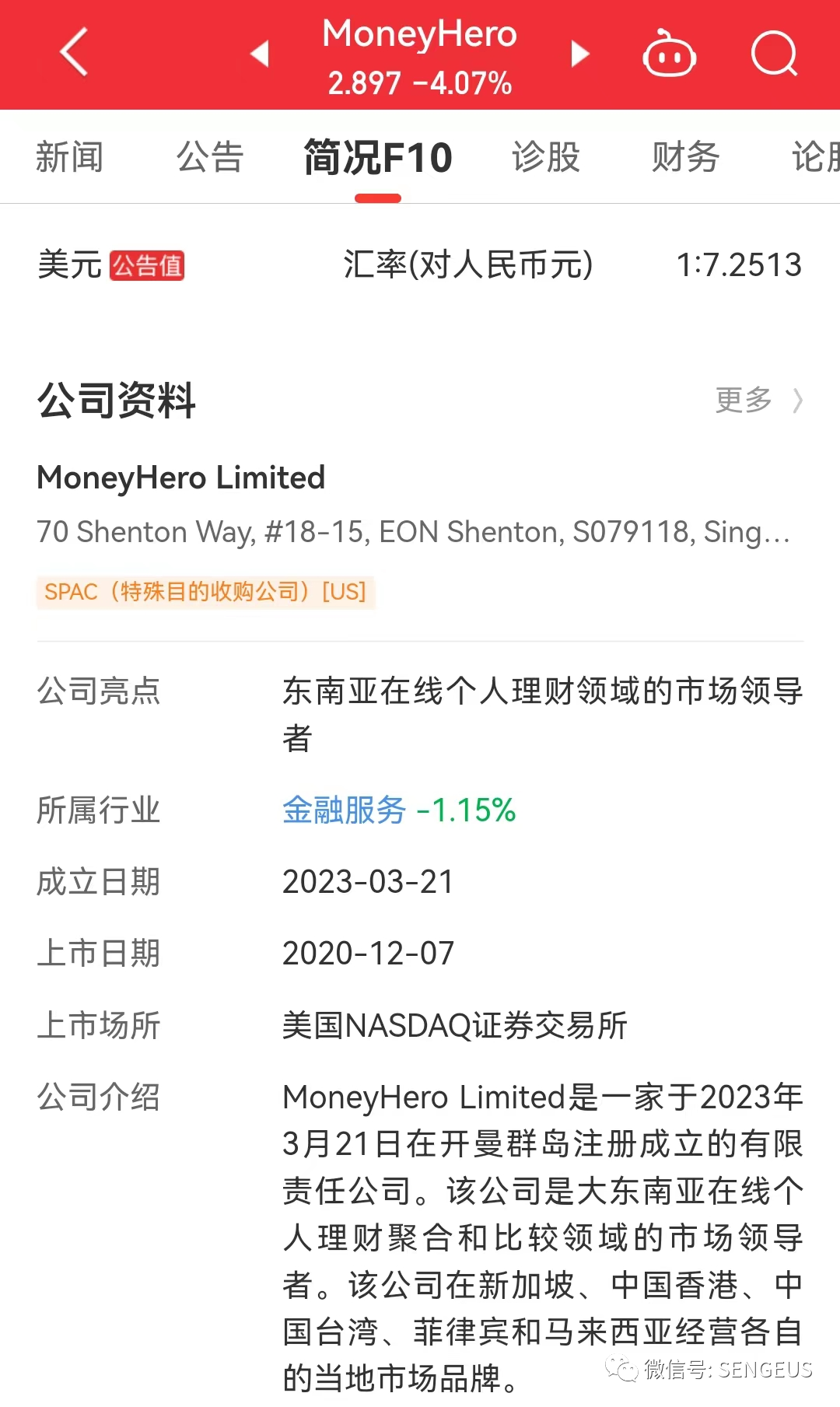Switch to the next stock with right triangle
The width and height of the screenshot is (840, 1407).
pos(579,54)
